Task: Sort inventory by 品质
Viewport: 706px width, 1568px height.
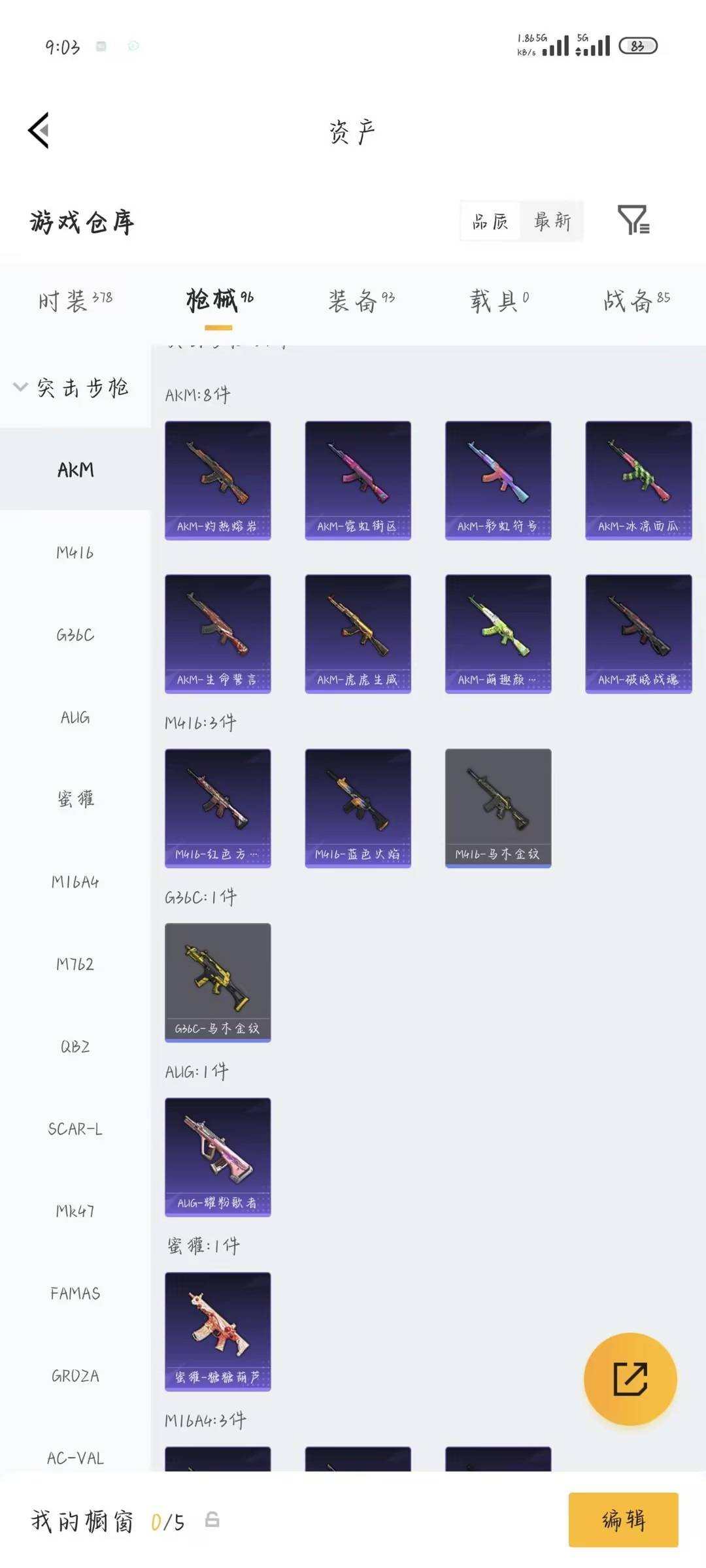Action: [490, 221]
